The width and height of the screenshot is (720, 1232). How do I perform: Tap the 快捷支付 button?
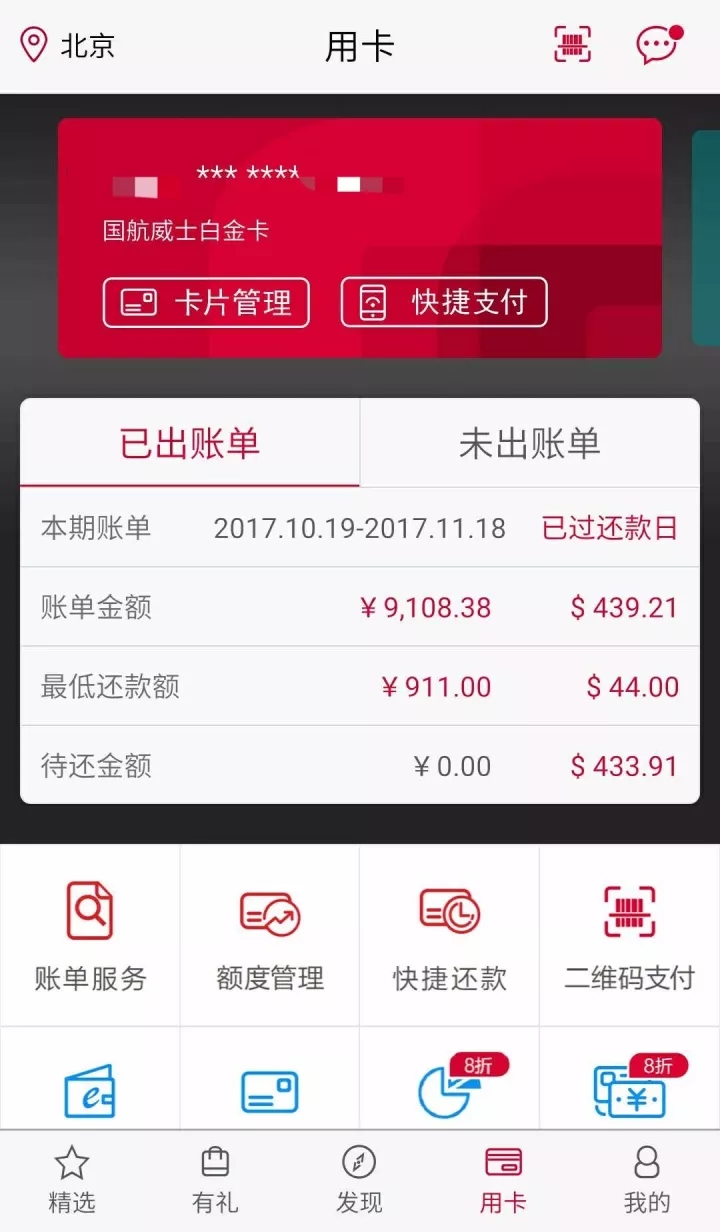click(x=444, y=302)
